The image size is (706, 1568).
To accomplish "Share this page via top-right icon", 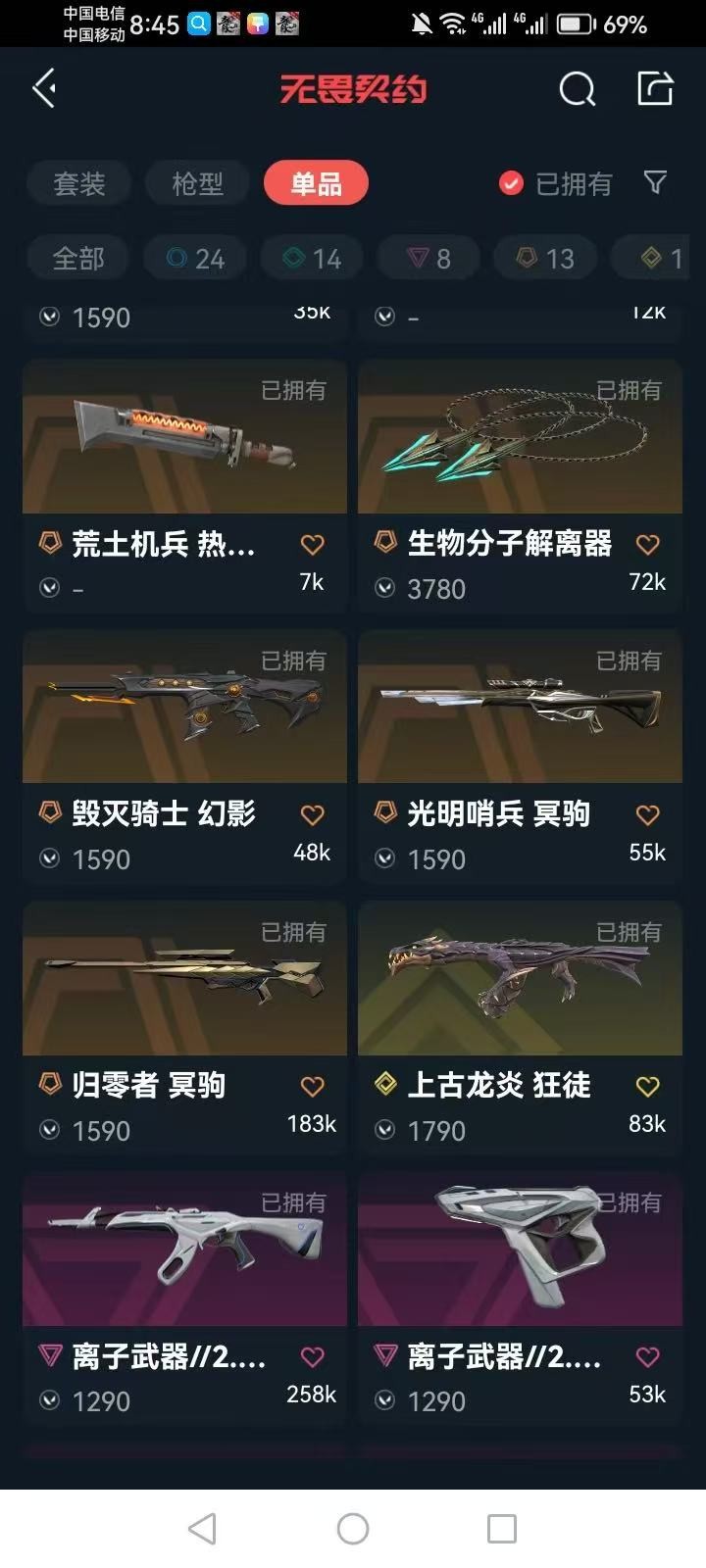I will pos(655,88).
